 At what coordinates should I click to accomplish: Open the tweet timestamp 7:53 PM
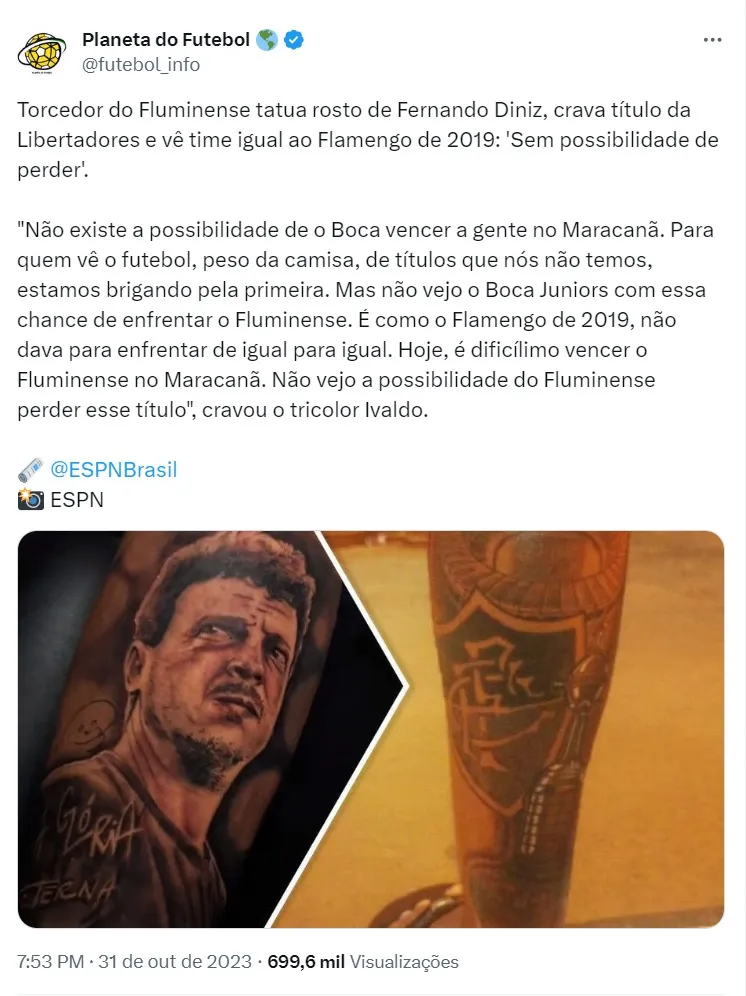(x=49, y=961)
